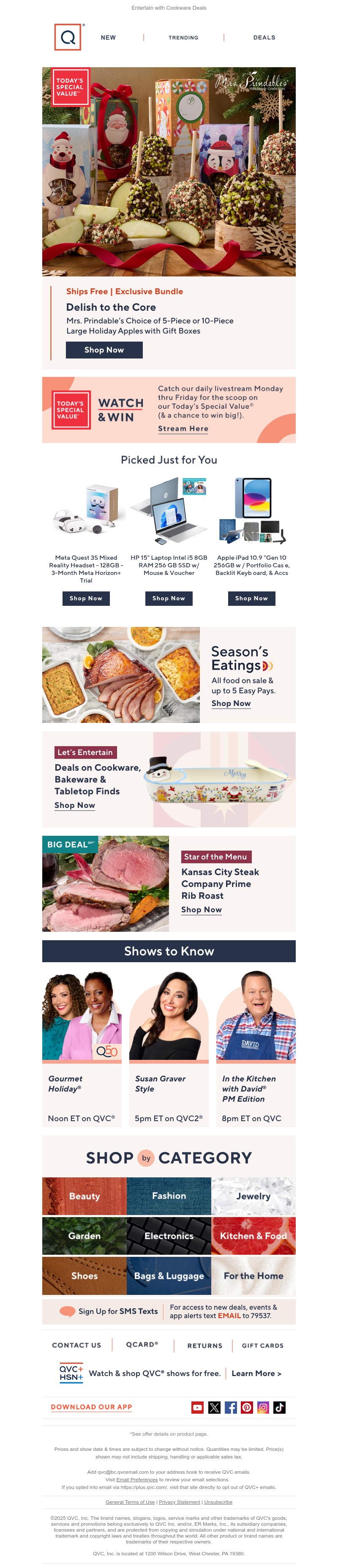The width and height of the screenshot is (338, 1568).
Task: Open Season's Eatings Shop Now link
Action: pos(230,703)
